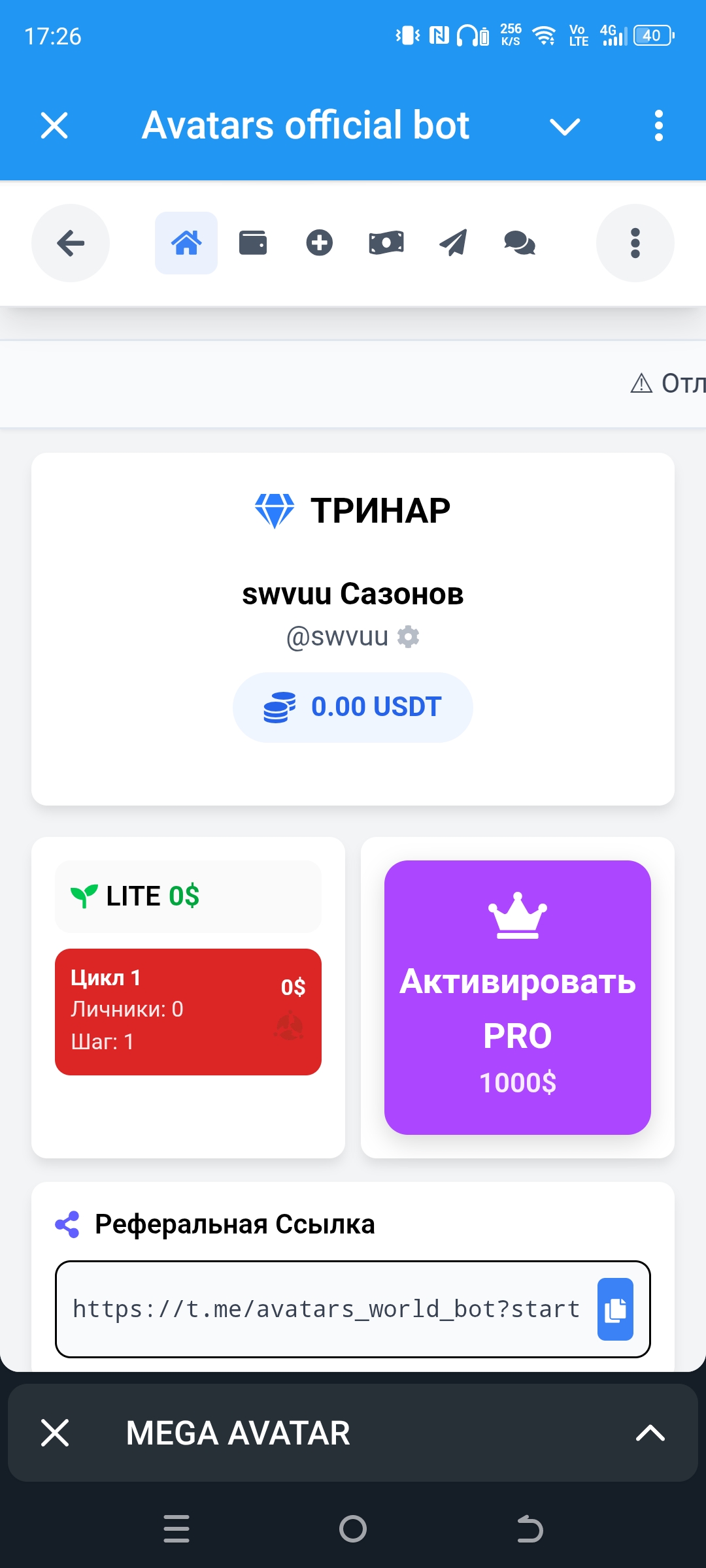Viewport: 706px width, 1568px height.
Task: Activate PRO for 1000$
Action: pyautogui.click(x=517, y=997)
